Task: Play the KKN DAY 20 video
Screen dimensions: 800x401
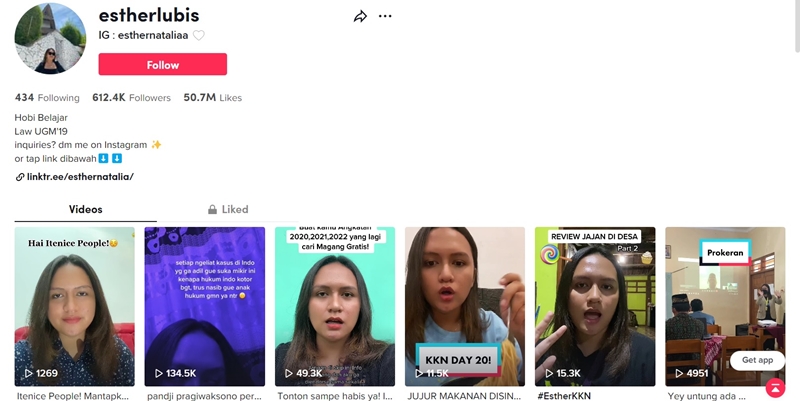Action: (x=465, y=305)
